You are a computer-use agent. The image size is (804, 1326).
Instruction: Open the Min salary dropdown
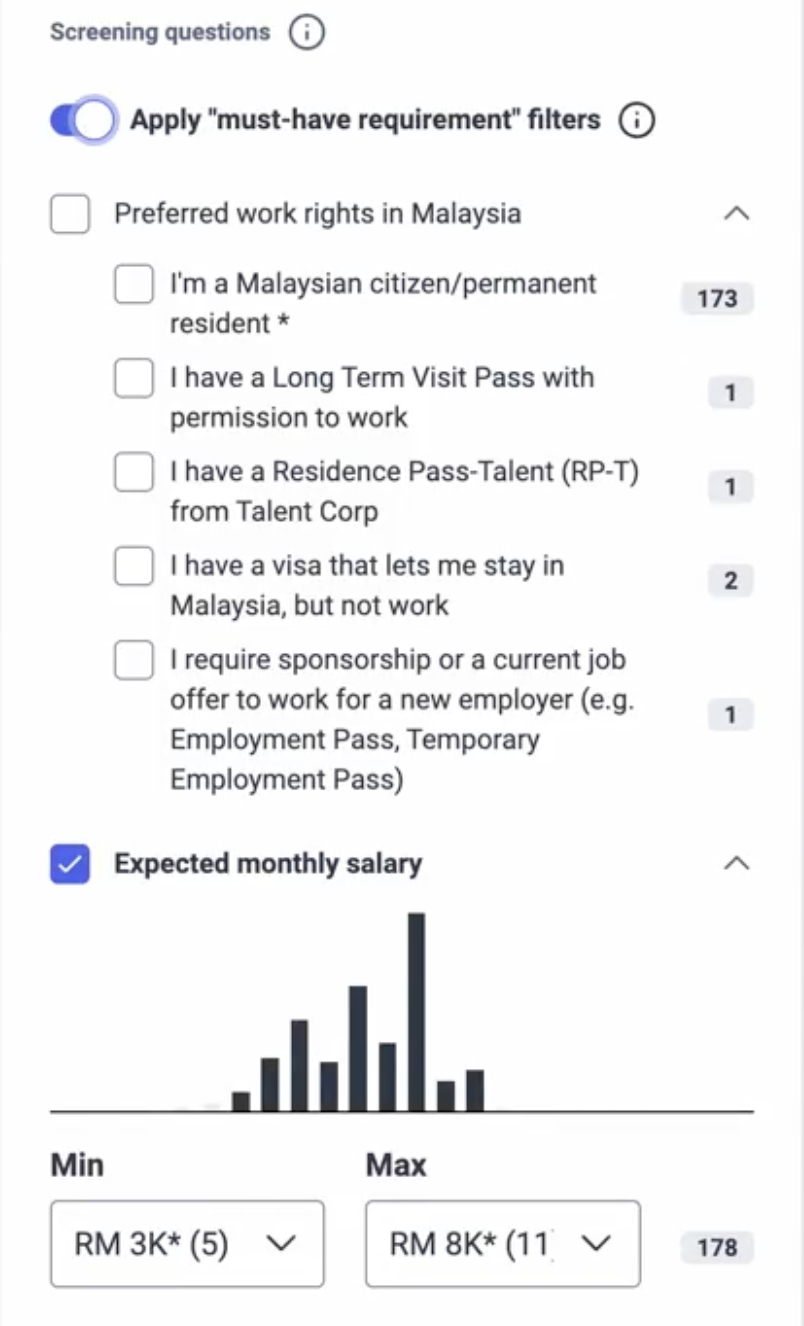(186, 1243)
